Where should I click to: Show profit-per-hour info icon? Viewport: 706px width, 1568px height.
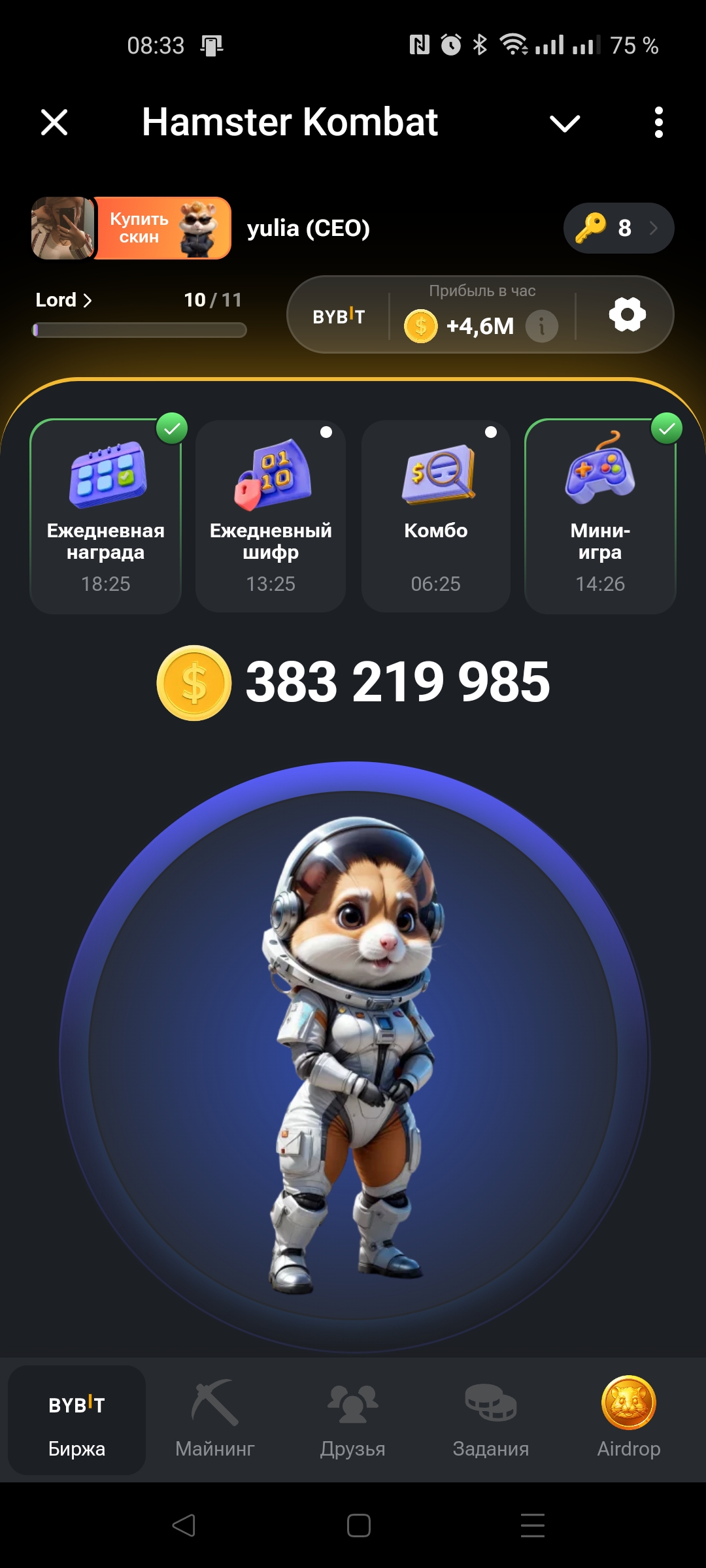click(542, 325)
